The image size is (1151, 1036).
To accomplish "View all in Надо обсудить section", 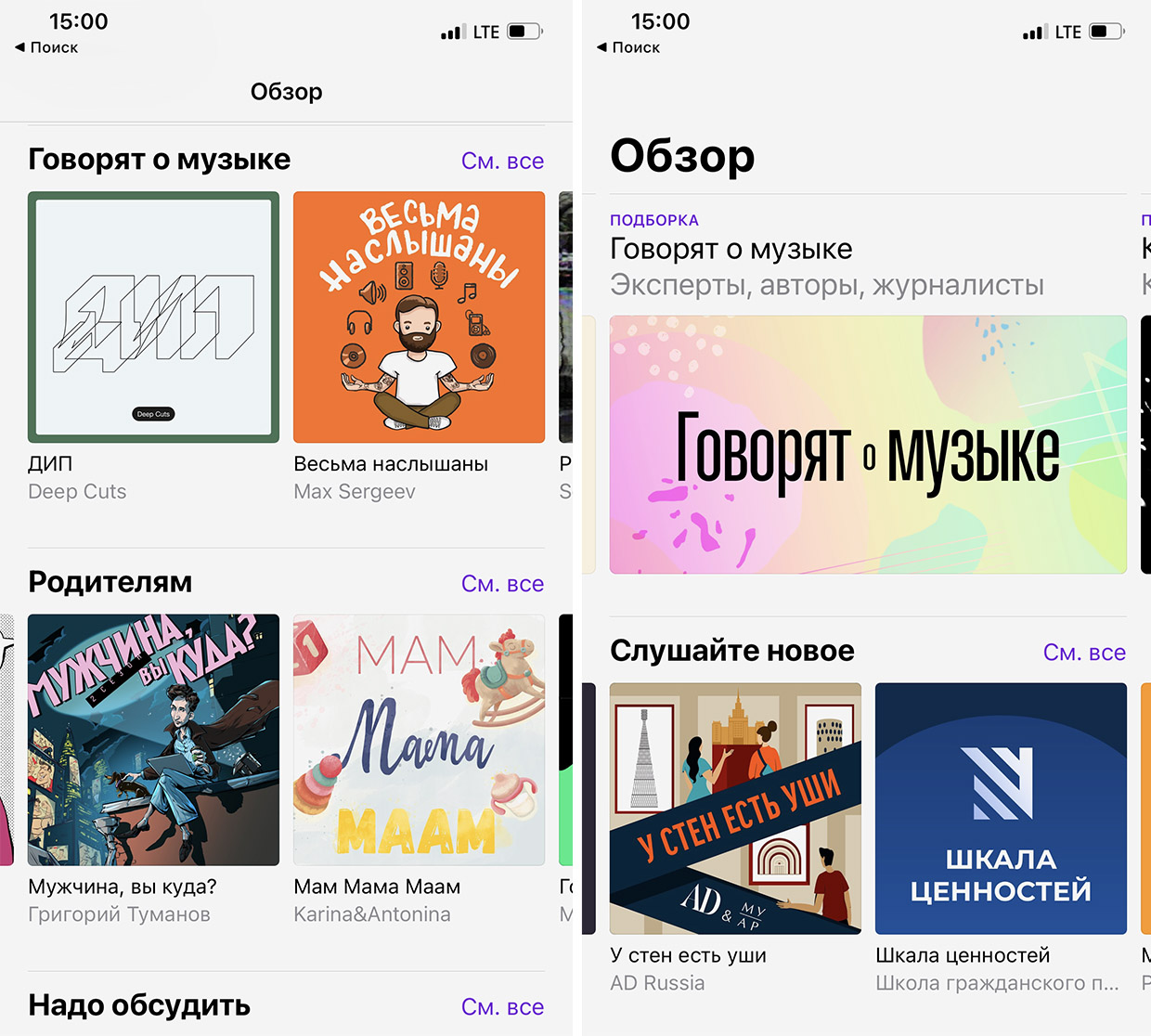I will 502,1007.
